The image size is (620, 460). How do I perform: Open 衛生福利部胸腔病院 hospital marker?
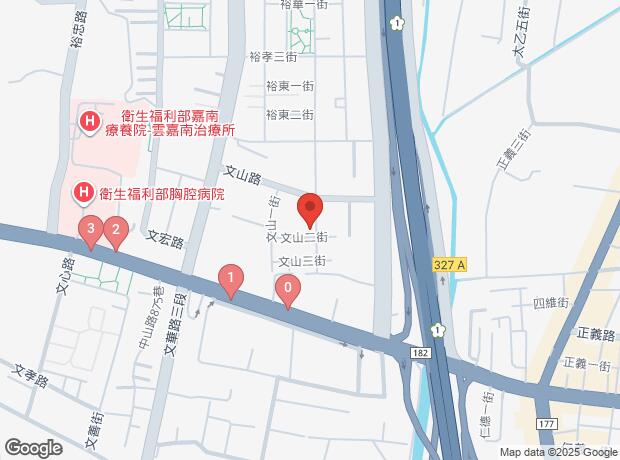pos(85,192)
